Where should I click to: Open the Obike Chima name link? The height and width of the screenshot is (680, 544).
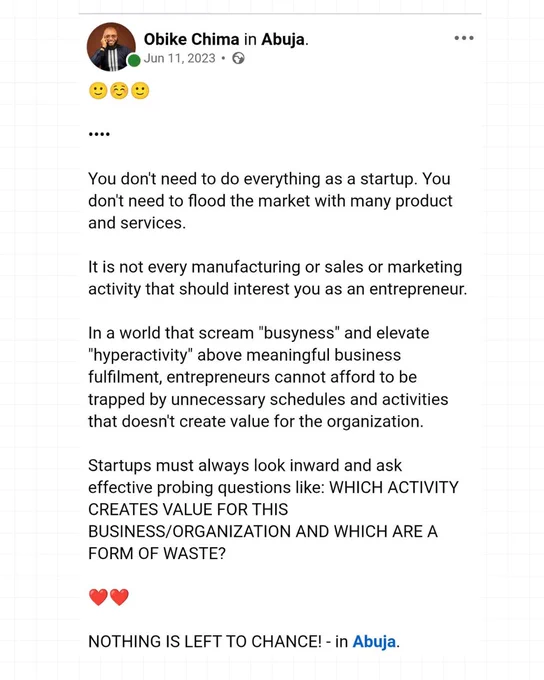pyautogui.click(x=191, y=39)
